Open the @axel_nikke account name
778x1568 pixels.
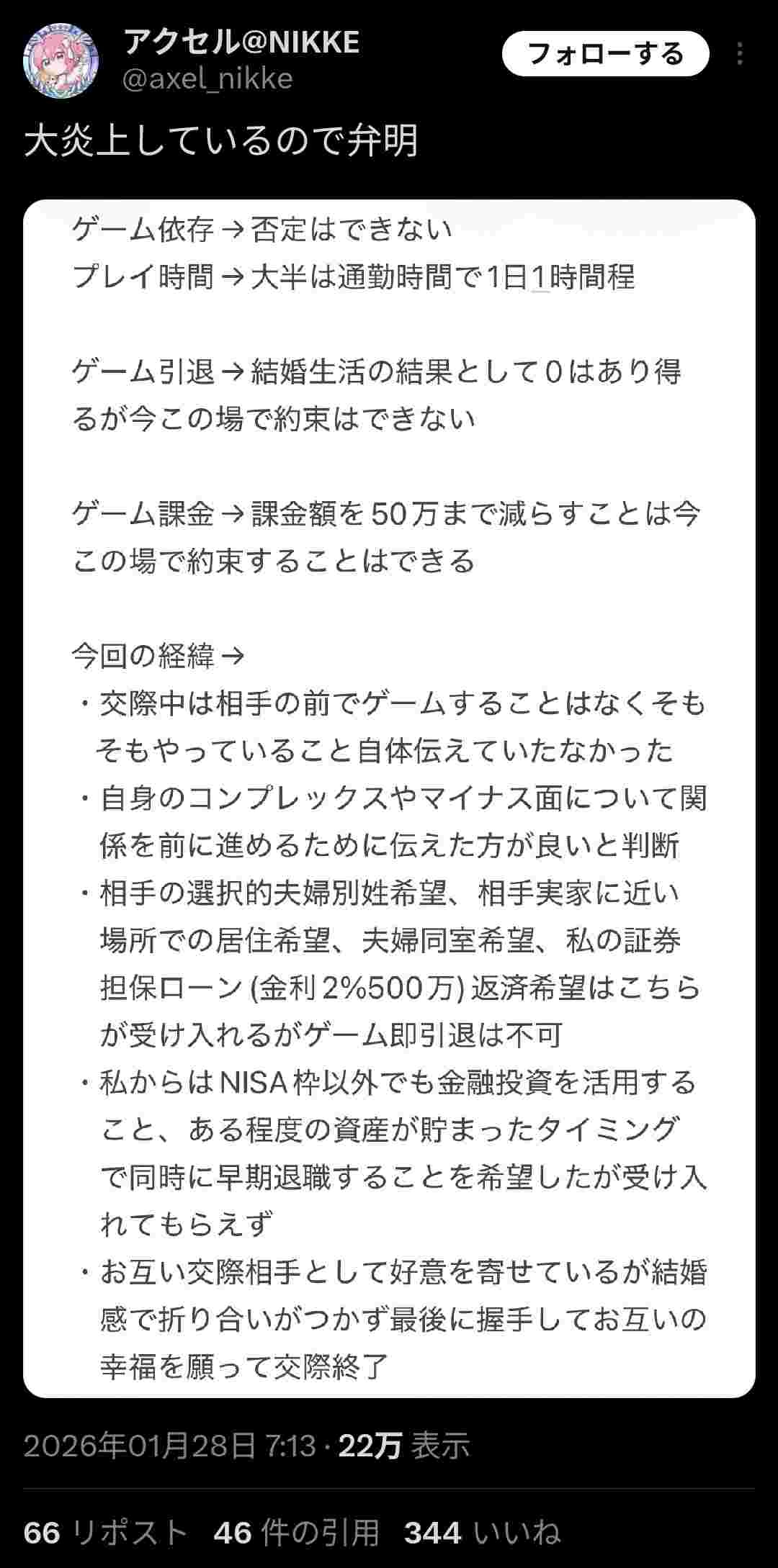207,78
